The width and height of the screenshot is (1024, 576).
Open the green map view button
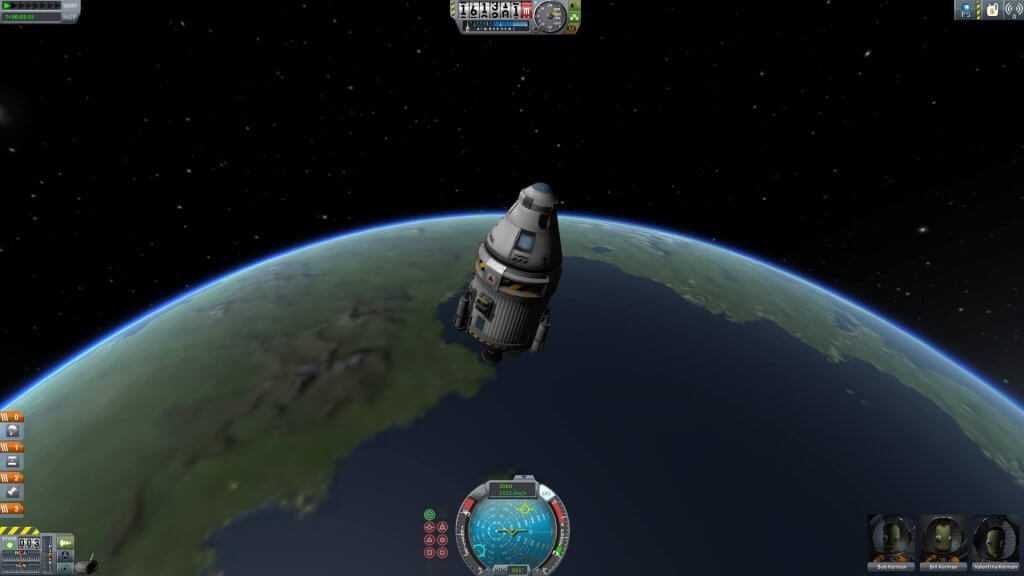66,541
